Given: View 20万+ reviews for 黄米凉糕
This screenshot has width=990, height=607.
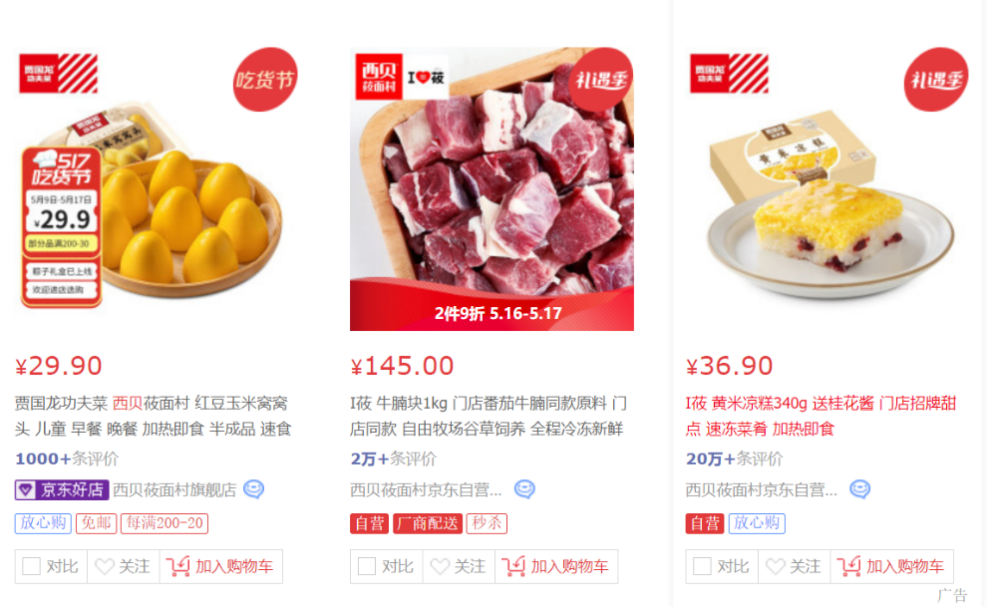Looking at the screenshot, I should (732, 459).
